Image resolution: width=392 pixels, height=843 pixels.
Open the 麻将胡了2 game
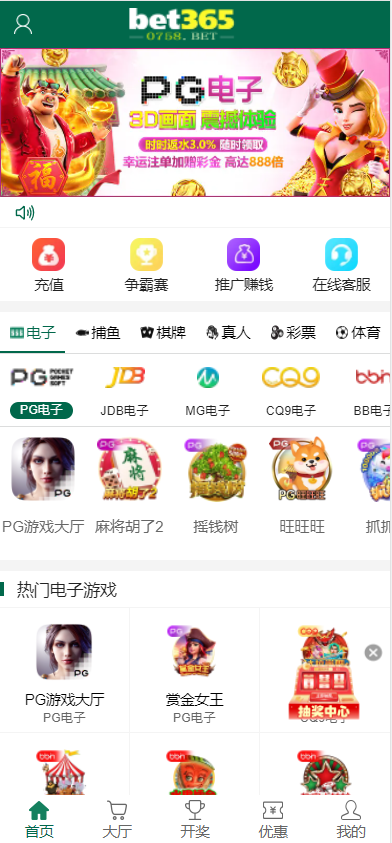tap(129, 485)
